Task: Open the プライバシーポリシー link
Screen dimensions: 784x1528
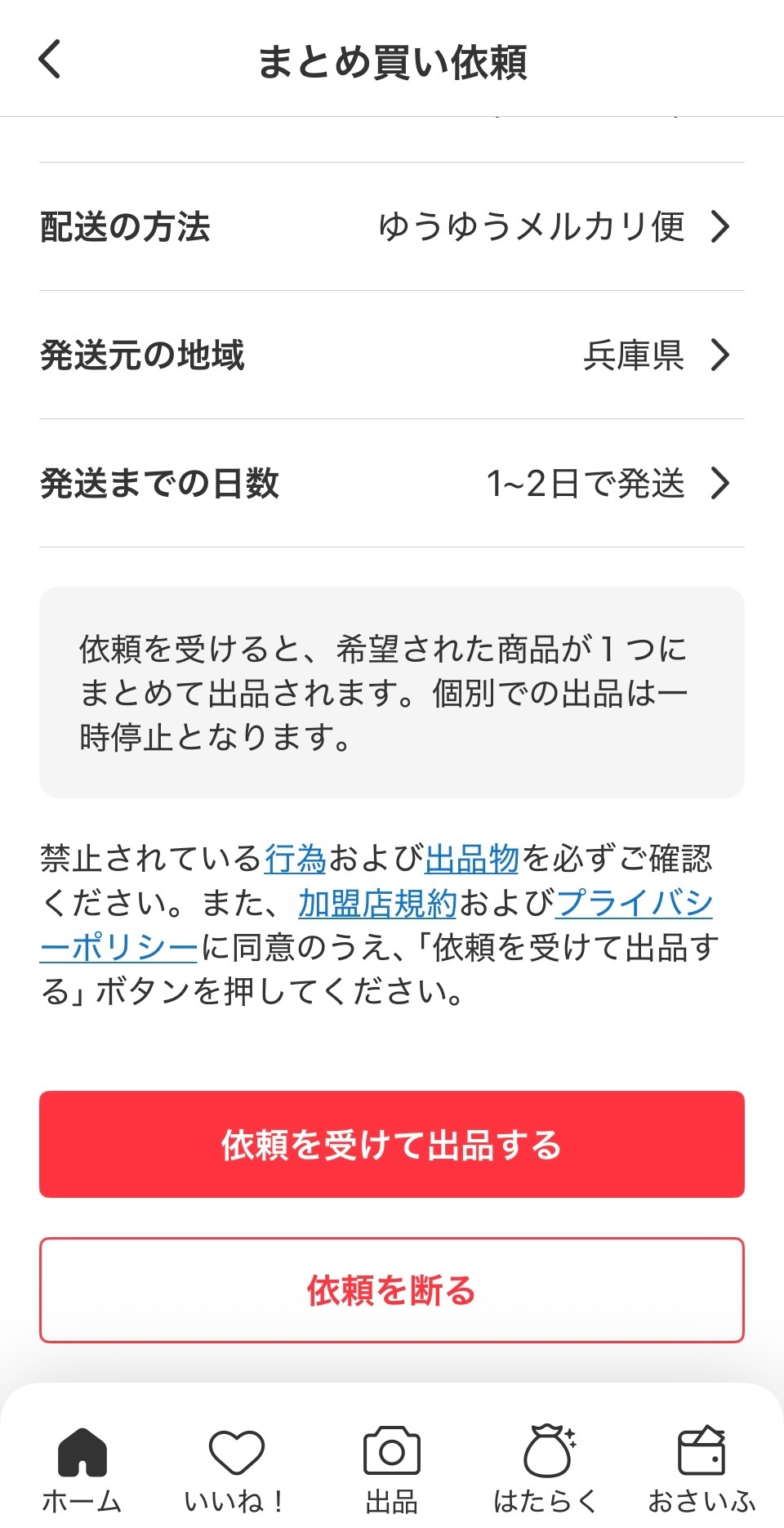Action: tap(633, 903)
